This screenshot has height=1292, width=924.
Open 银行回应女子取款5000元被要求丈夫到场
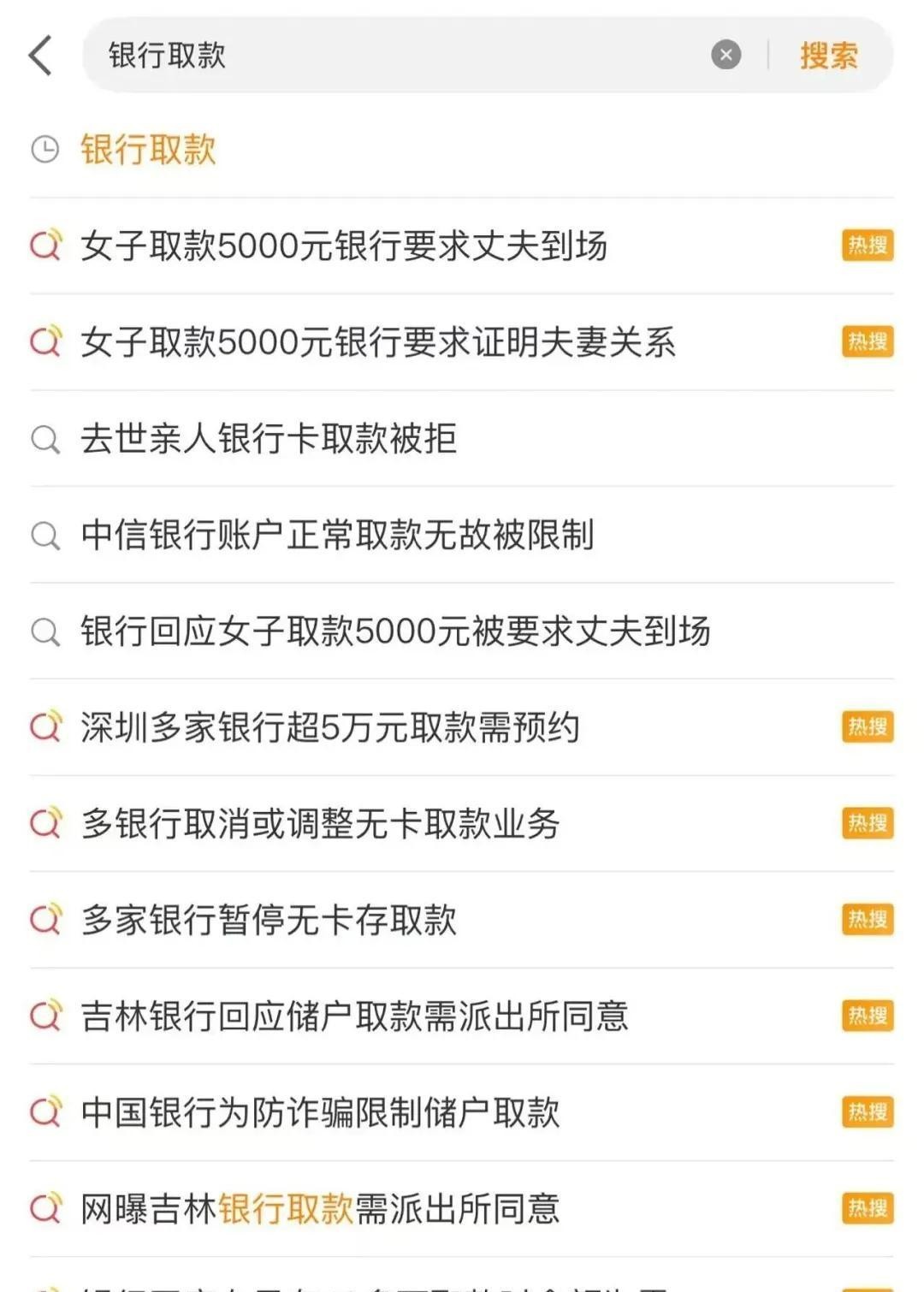click(x=395, y=631)
